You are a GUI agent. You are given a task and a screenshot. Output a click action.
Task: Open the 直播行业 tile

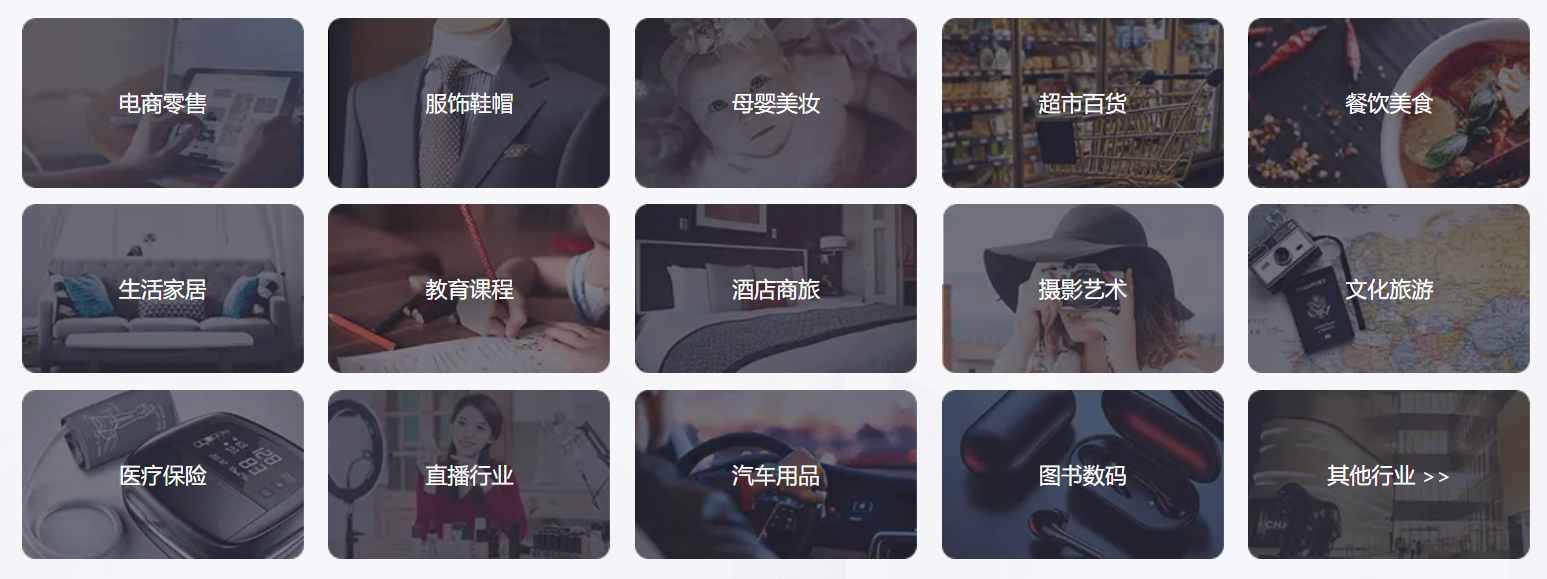(x=469, y=475)
